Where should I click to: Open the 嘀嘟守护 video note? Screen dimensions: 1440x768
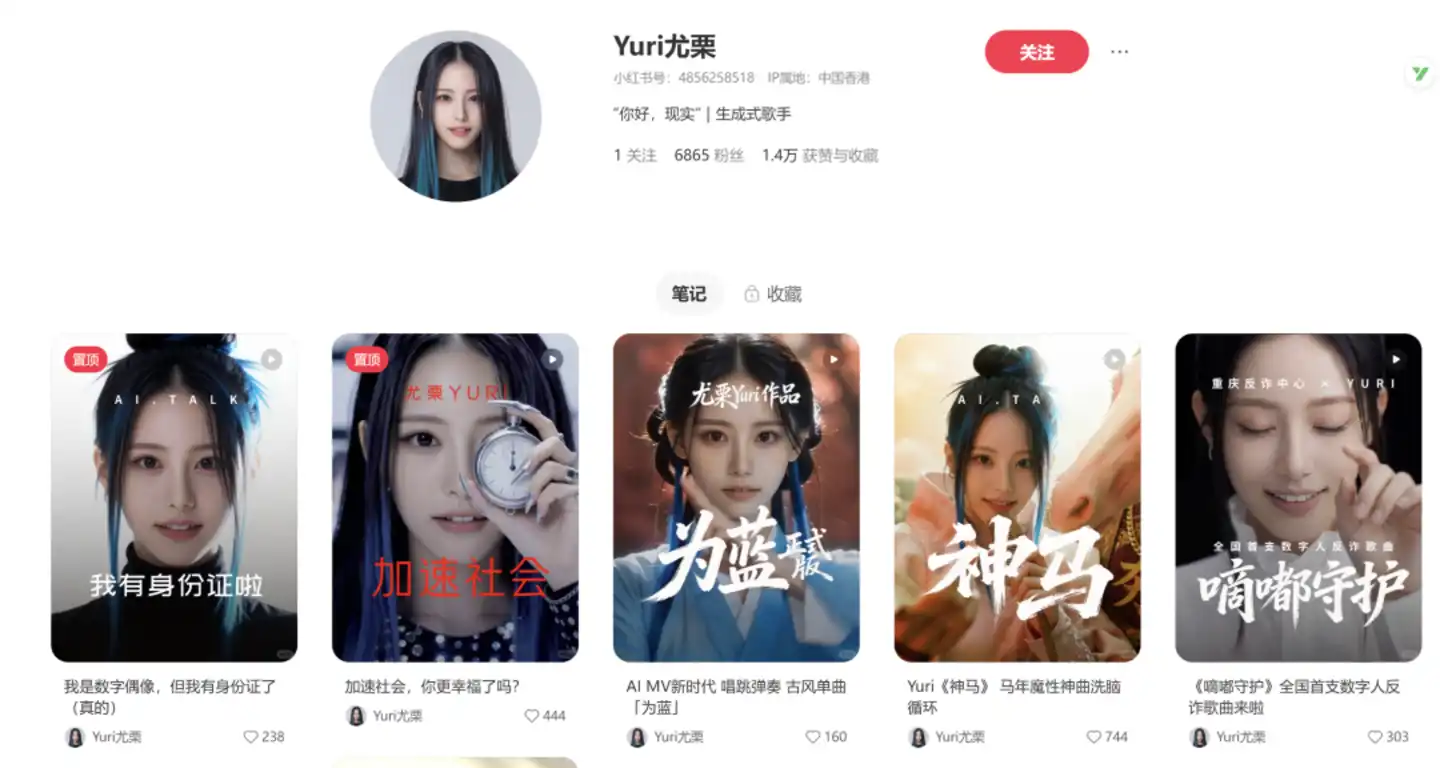(x=1298, y=497)
